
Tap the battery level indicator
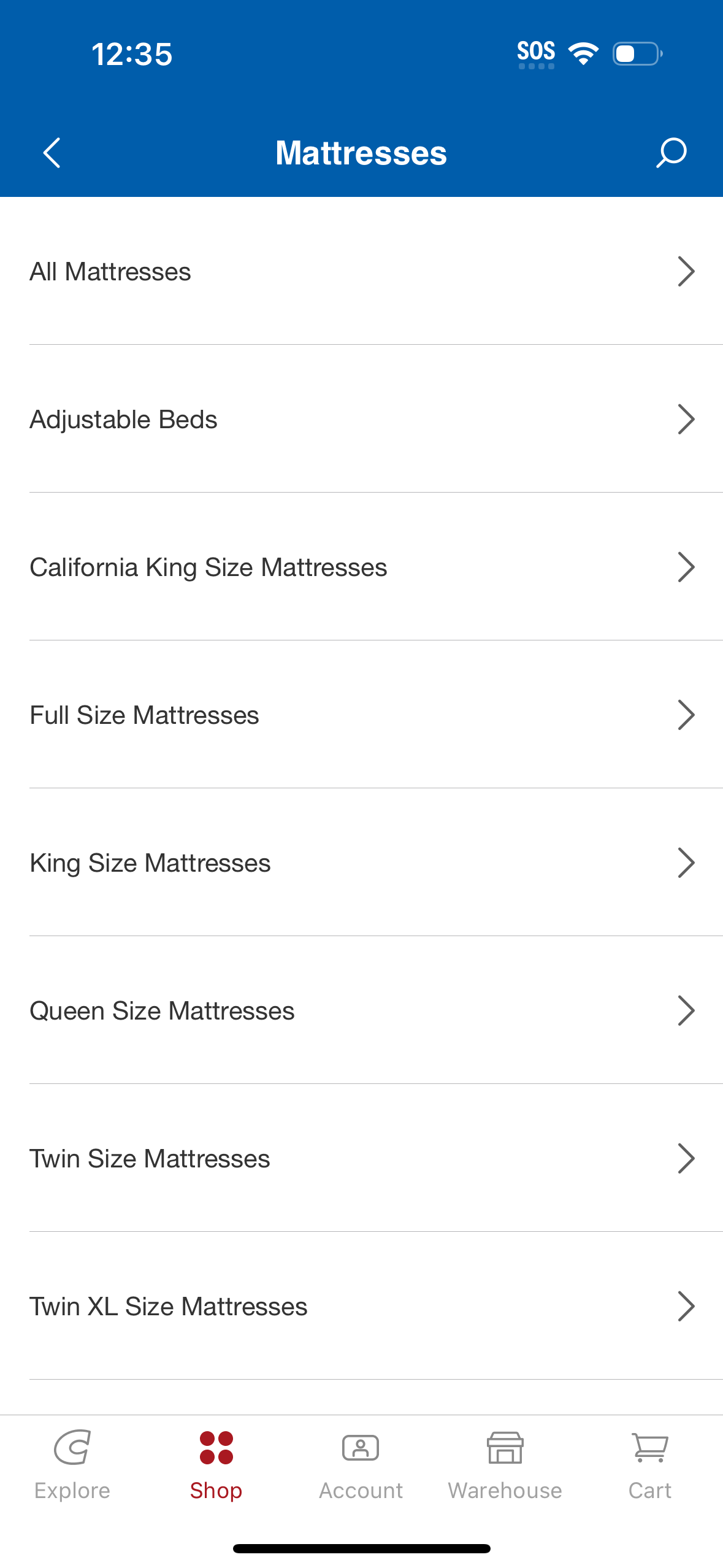coord(636,54)
